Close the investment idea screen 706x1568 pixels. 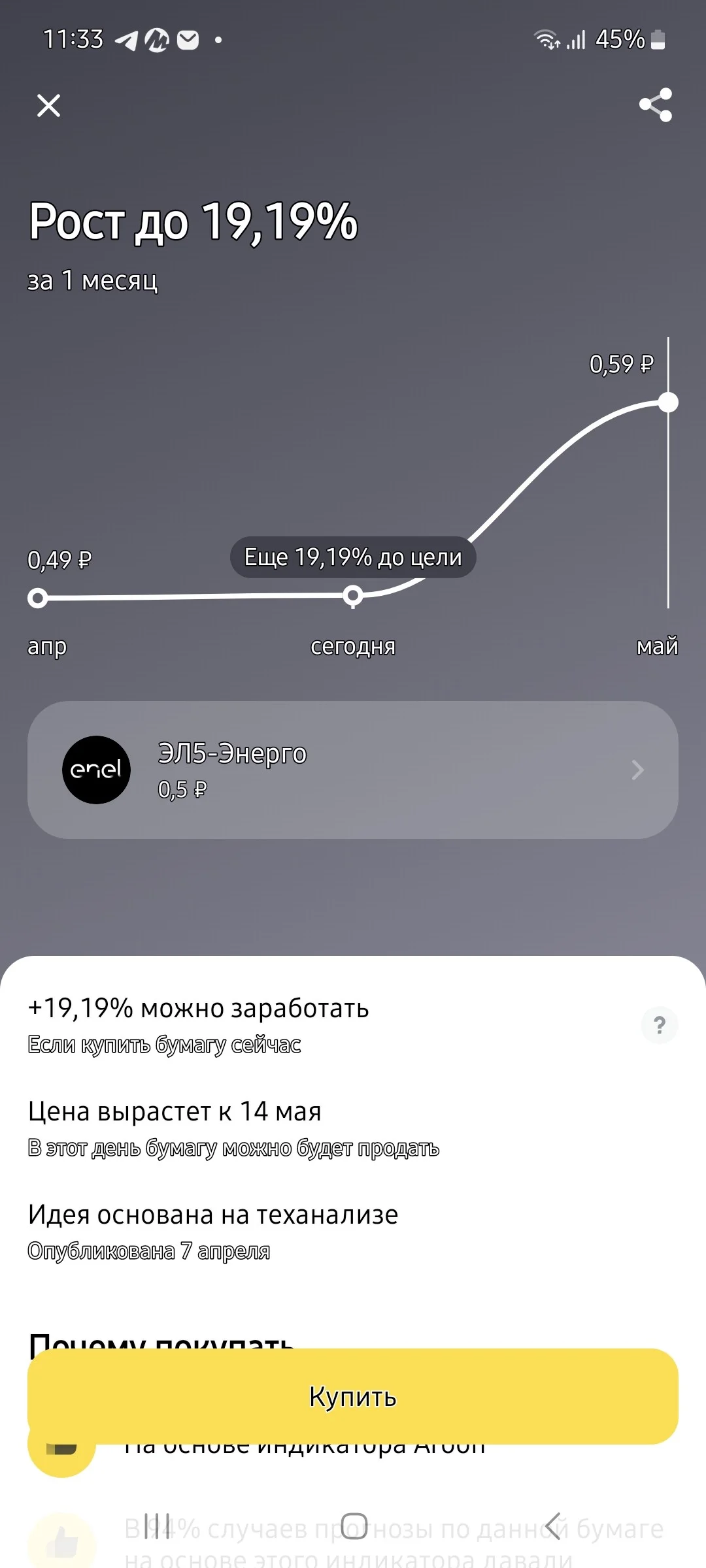point(48,105)
